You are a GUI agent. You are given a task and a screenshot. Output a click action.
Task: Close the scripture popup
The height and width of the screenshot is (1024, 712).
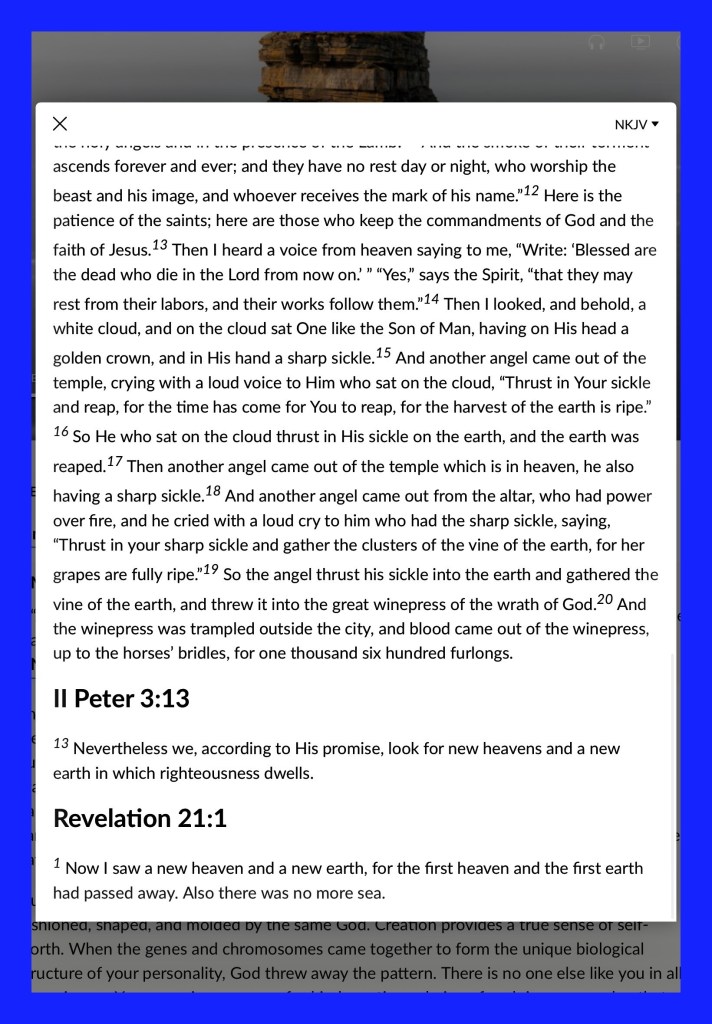[x=60, y=124]
